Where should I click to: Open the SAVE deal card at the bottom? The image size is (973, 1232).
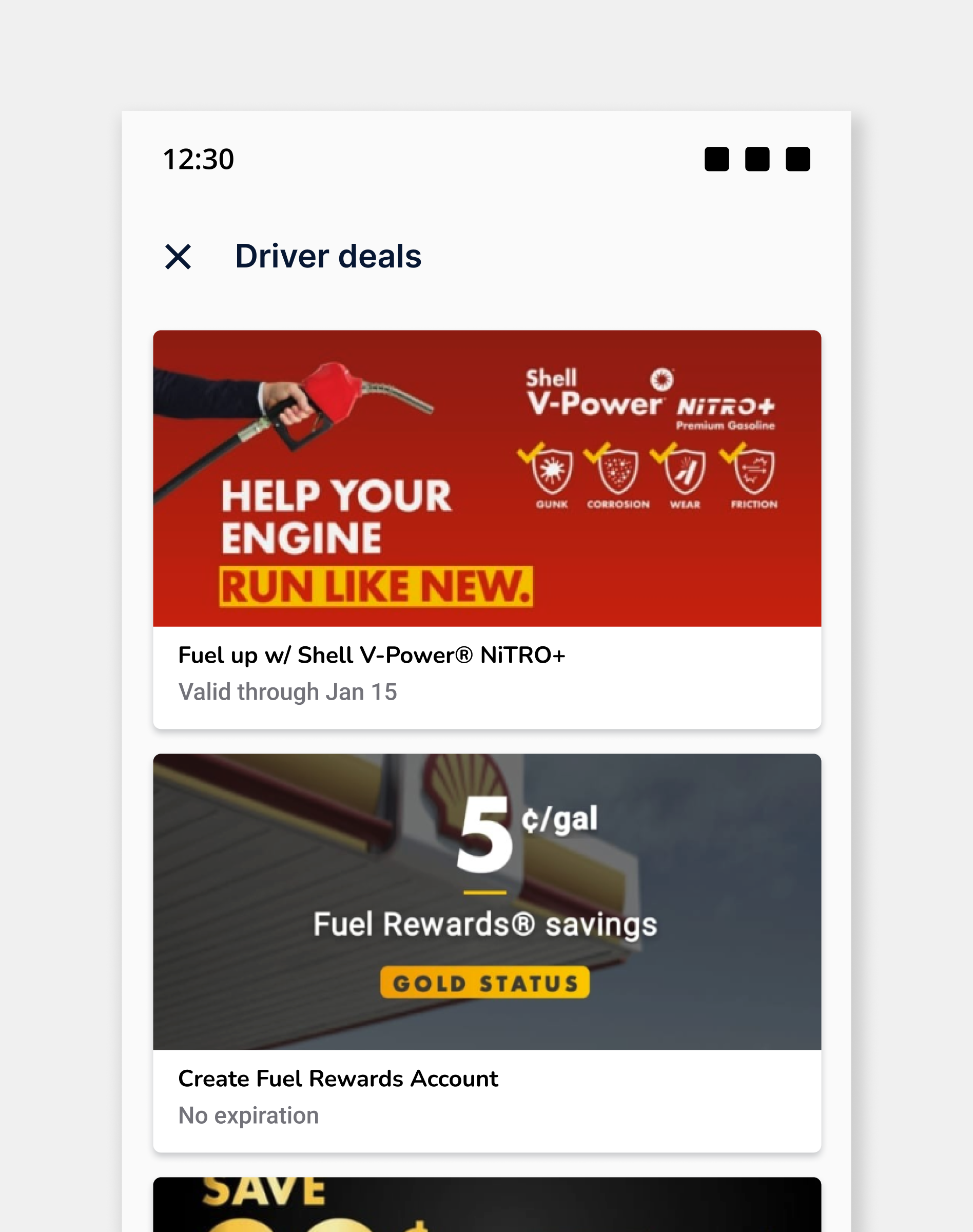[x=487, y=1205]
